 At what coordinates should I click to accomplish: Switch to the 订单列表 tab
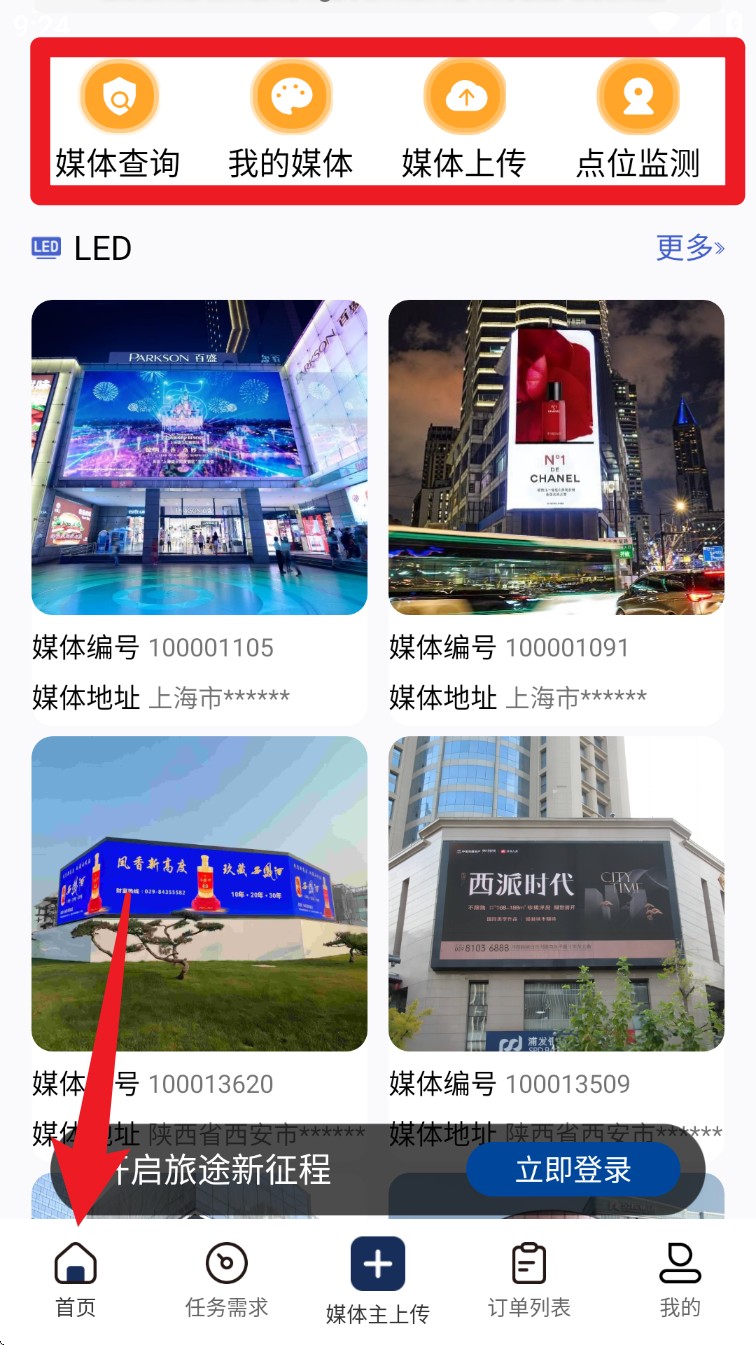coord(529,1279)
